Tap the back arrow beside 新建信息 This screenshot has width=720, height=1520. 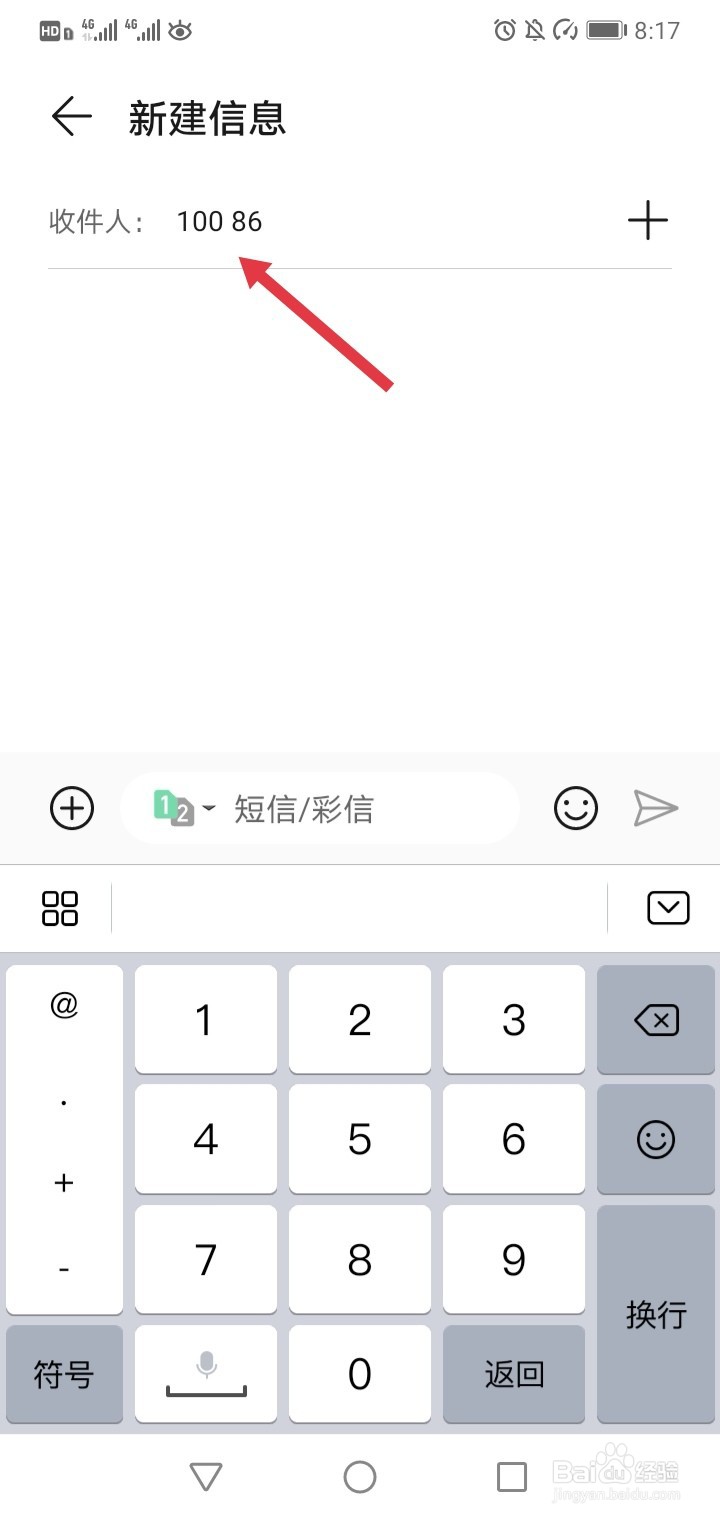(x=70, y=117)
